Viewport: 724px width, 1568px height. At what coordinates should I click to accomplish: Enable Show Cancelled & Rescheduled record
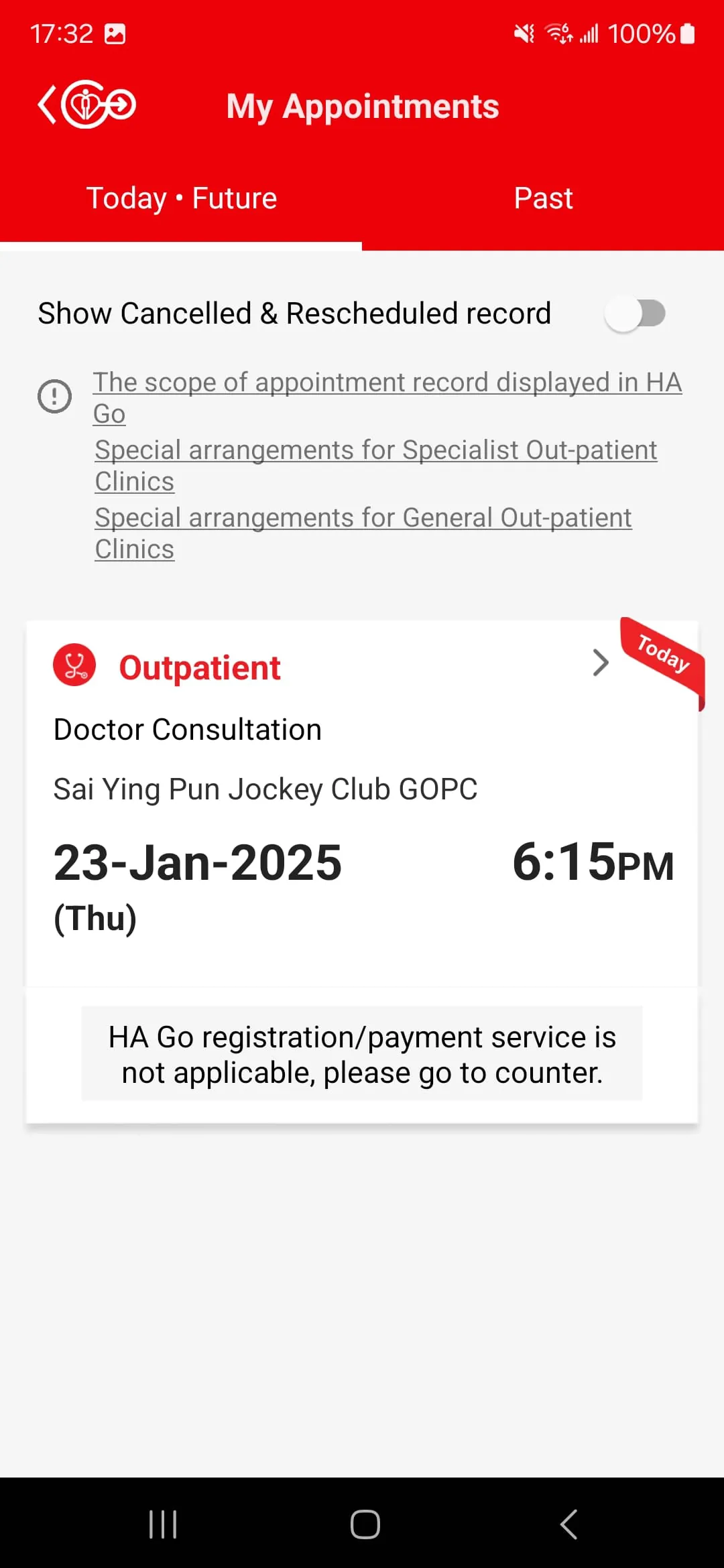[634, 314]
